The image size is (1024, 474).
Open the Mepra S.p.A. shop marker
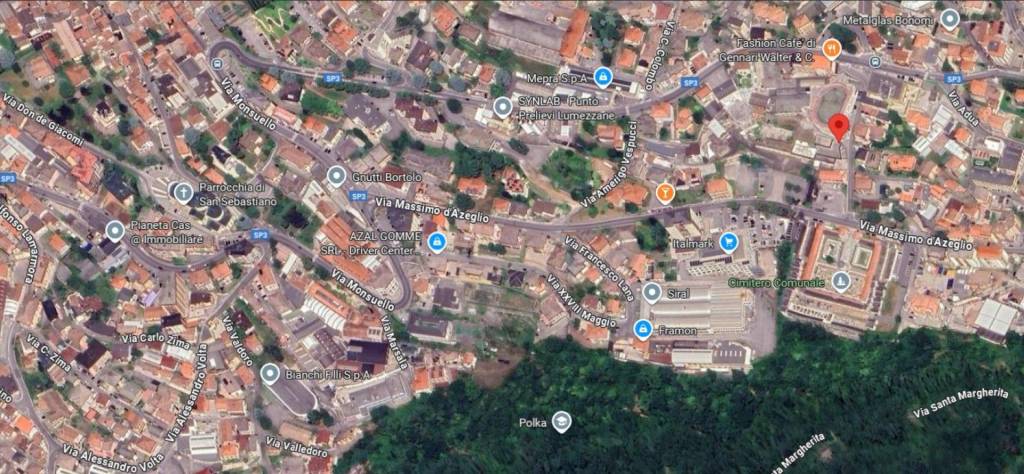pos(602,76)
